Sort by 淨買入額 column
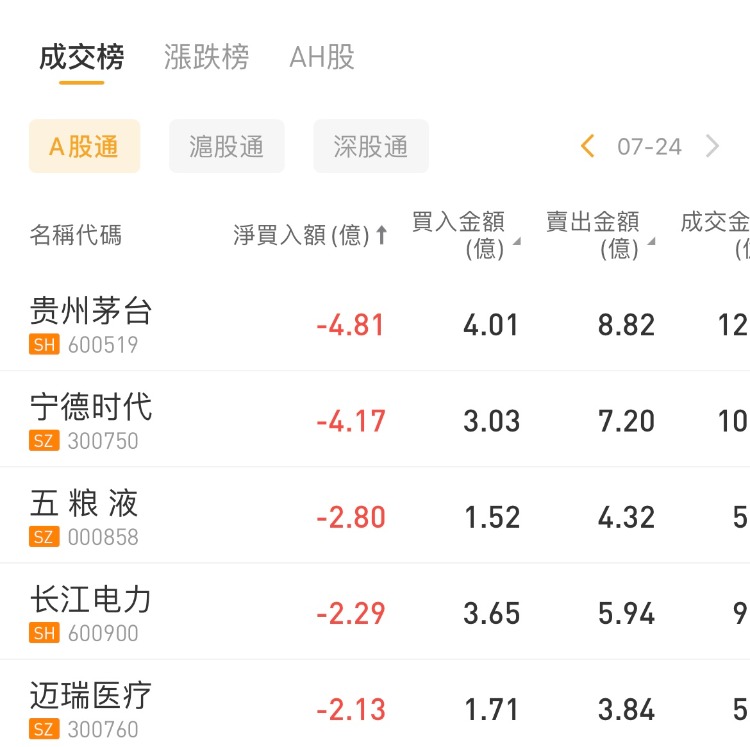 [x=310, y=236]
